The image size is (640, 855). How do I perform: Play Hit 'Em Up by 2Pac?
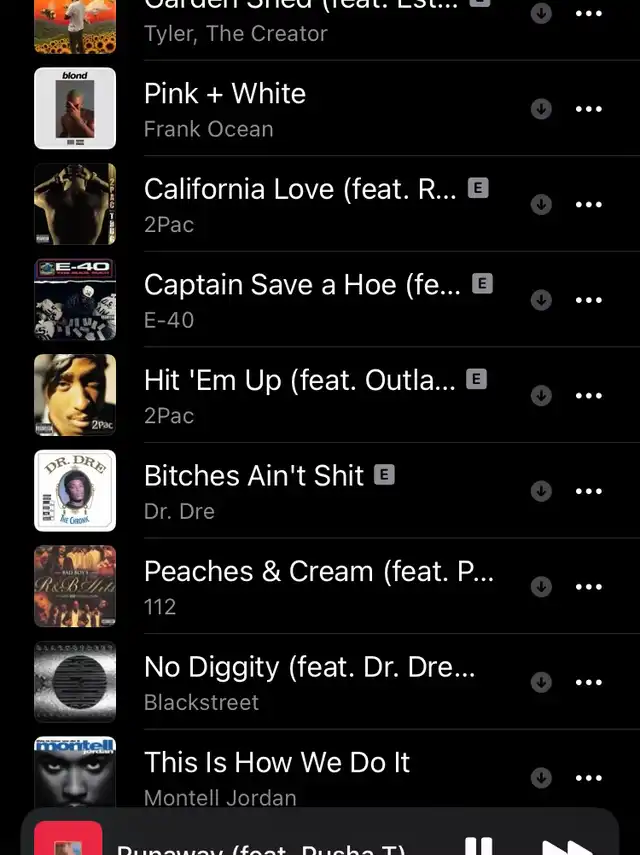300,395
